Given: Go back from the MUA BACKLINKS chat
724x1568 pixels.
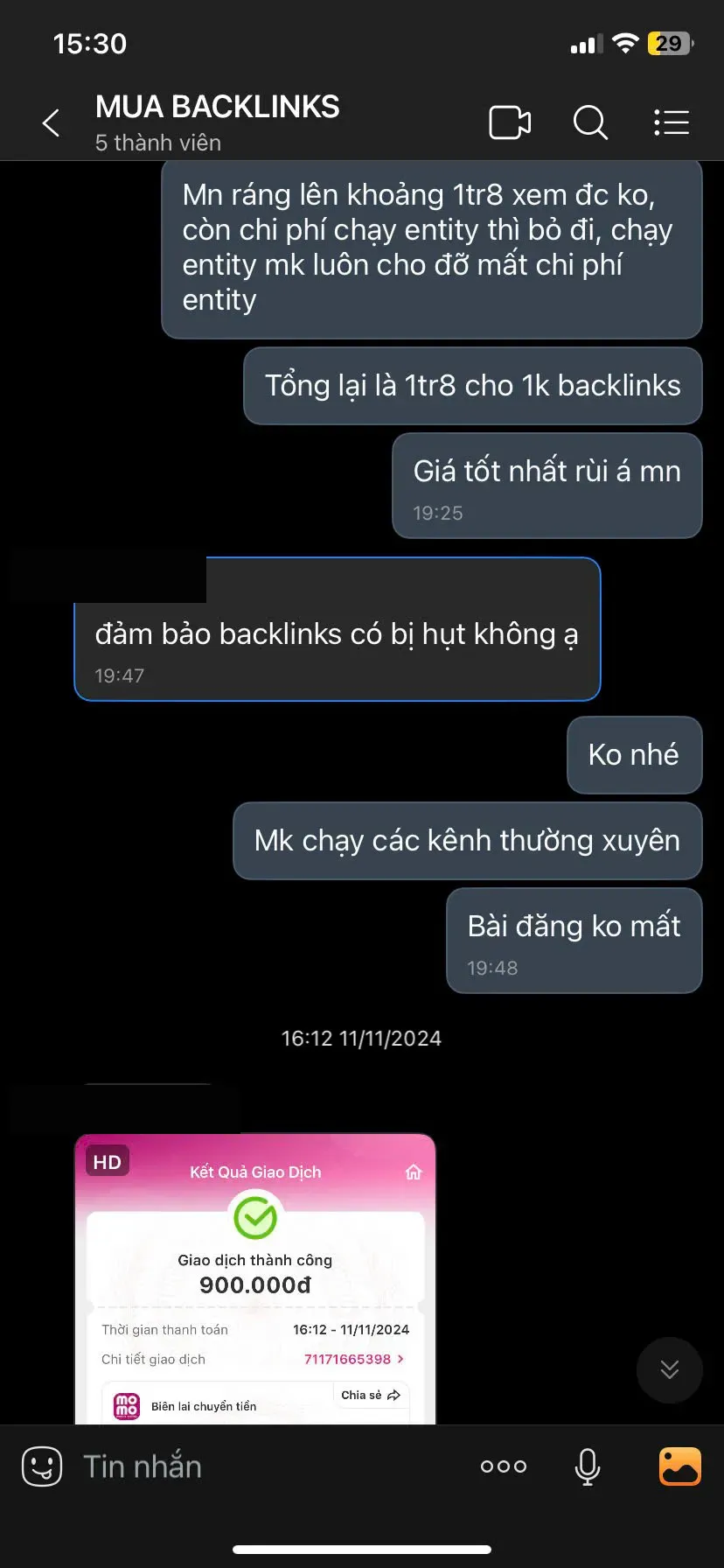Looking at the screenshot, I should coord(52,122).
